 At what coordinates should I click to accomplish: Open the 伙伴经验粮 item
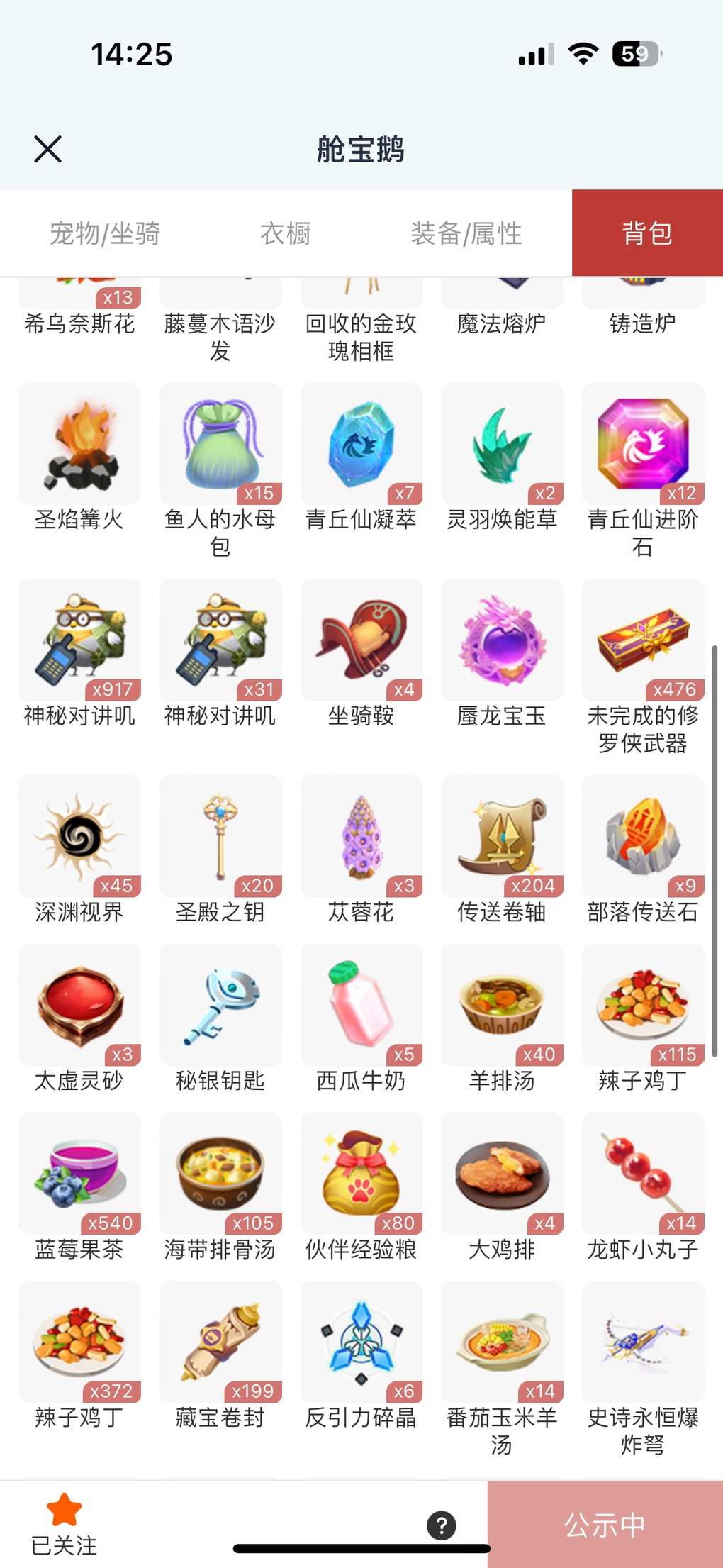click(361, 1174)
